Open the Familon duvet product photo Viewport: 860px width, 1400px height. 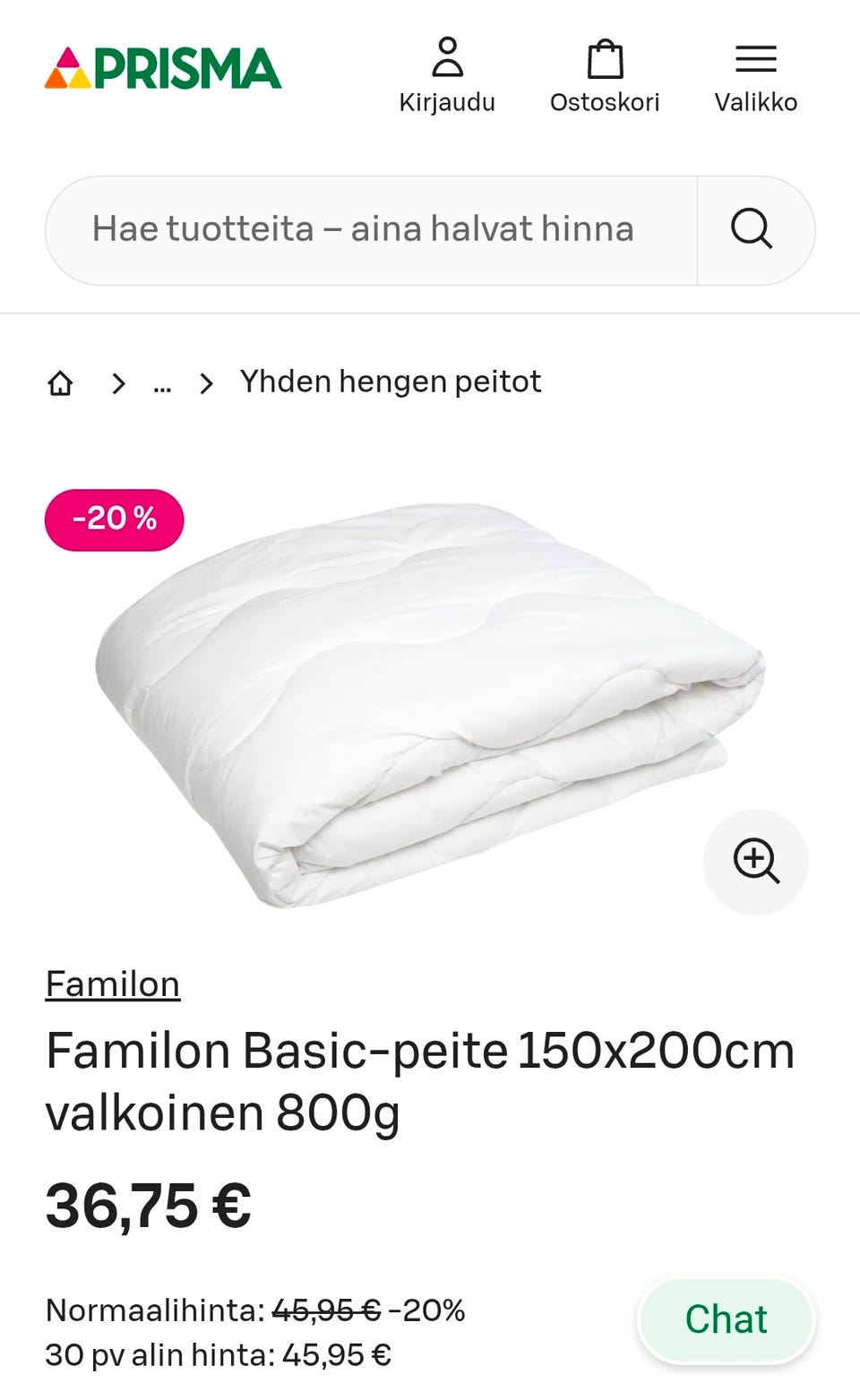click(430, 703)
